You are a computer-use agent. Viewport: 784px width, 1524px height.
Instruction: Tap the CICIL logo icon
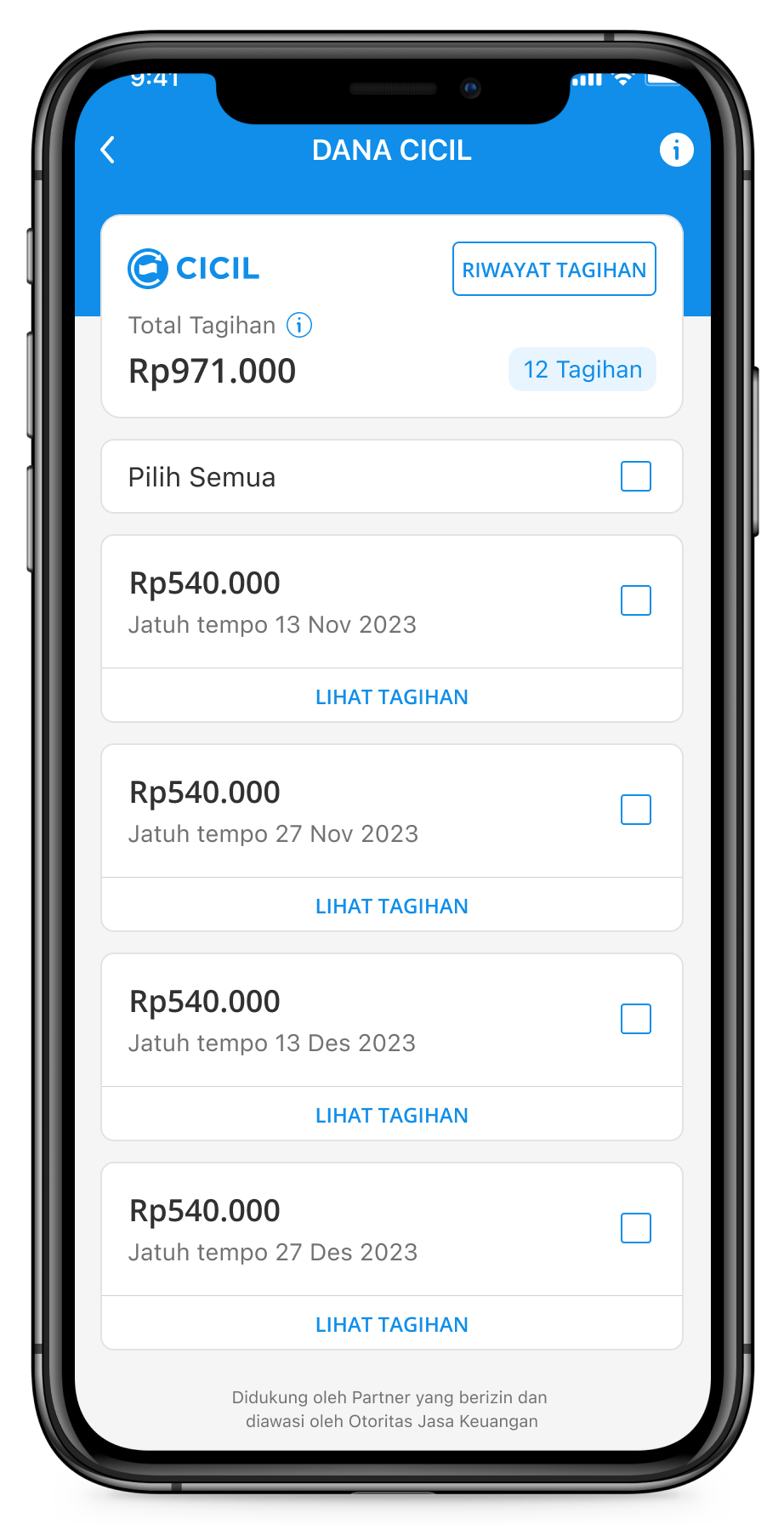coord(148,268)
